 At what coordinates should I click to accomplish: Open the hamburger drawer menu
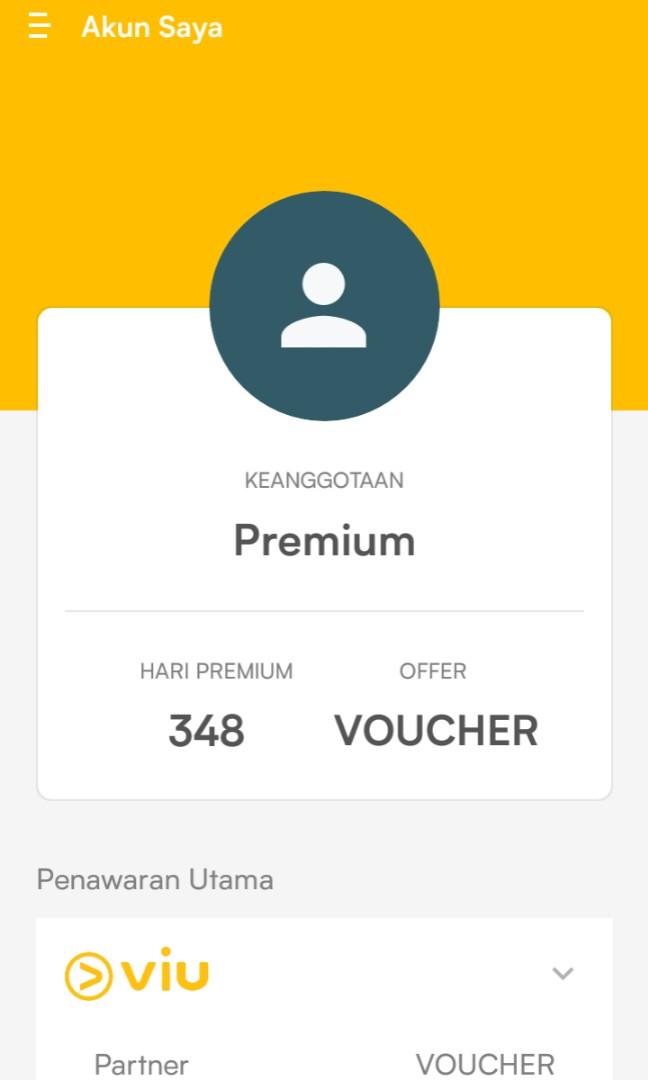(39, 27)
